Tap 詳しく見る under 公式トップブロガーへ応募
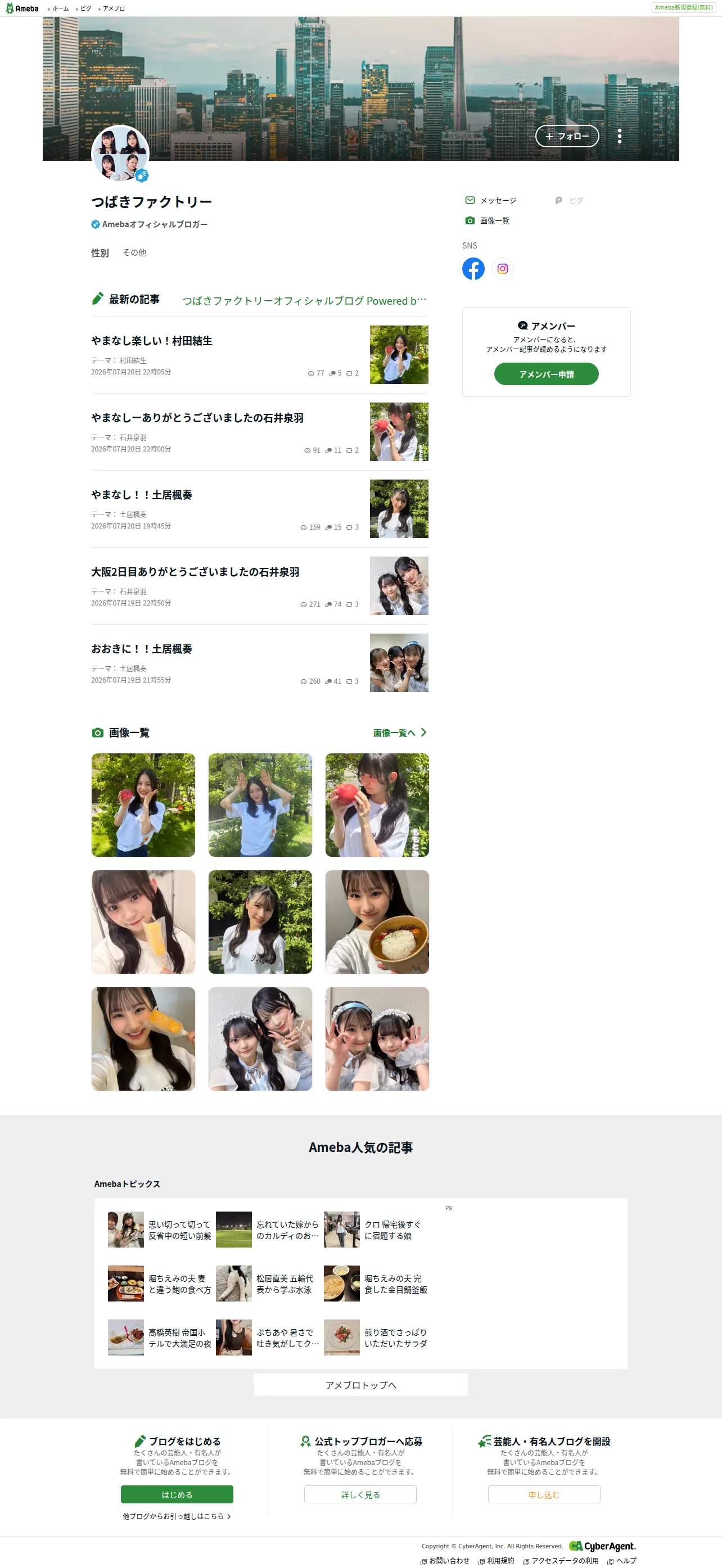 click(360, 1494)
